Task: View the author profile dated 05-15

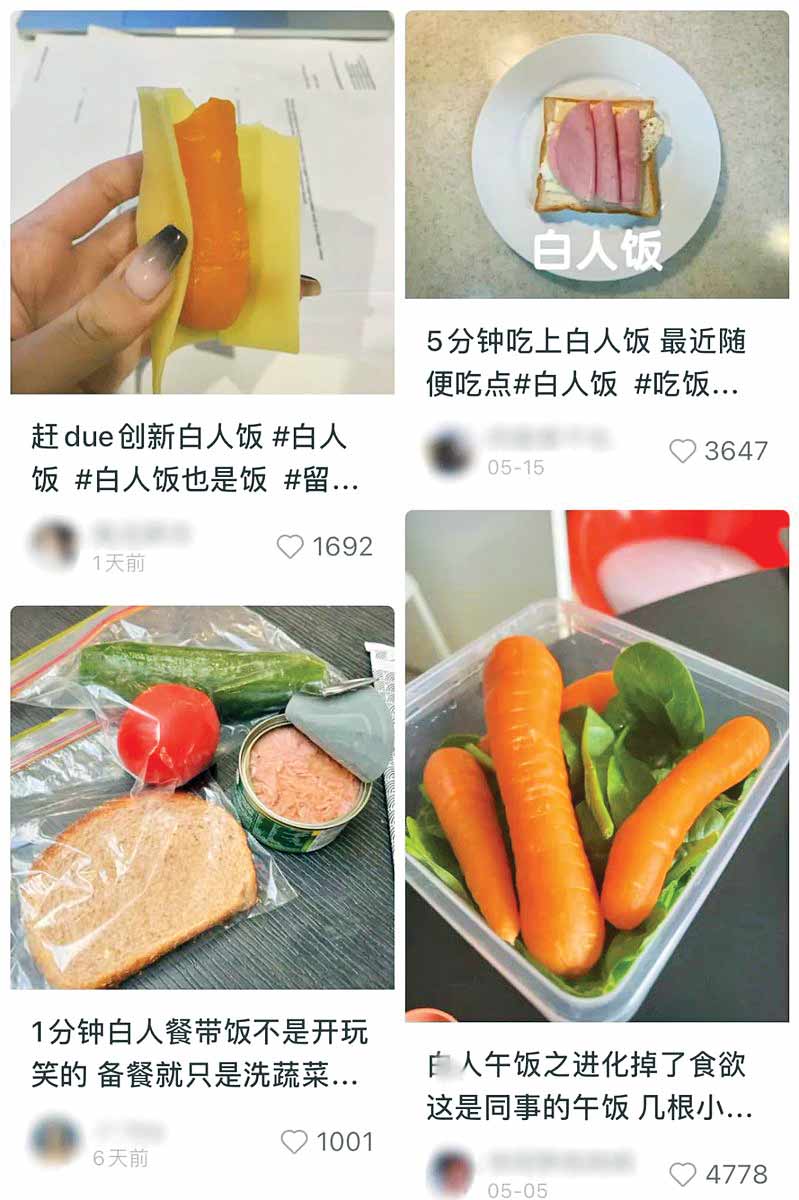Action: [449, 452]
